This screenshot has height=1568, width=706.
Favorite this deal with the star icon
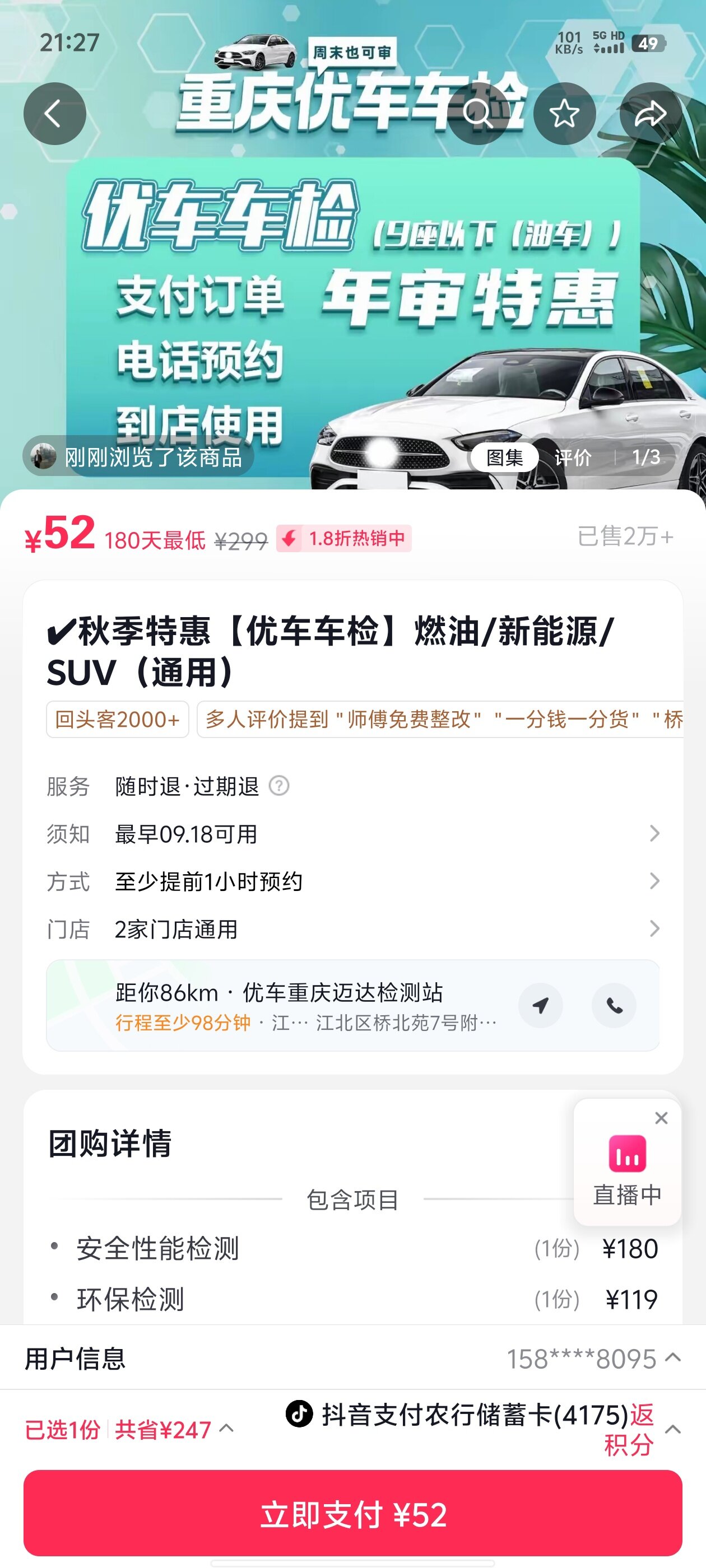click(x=564, y=113)
